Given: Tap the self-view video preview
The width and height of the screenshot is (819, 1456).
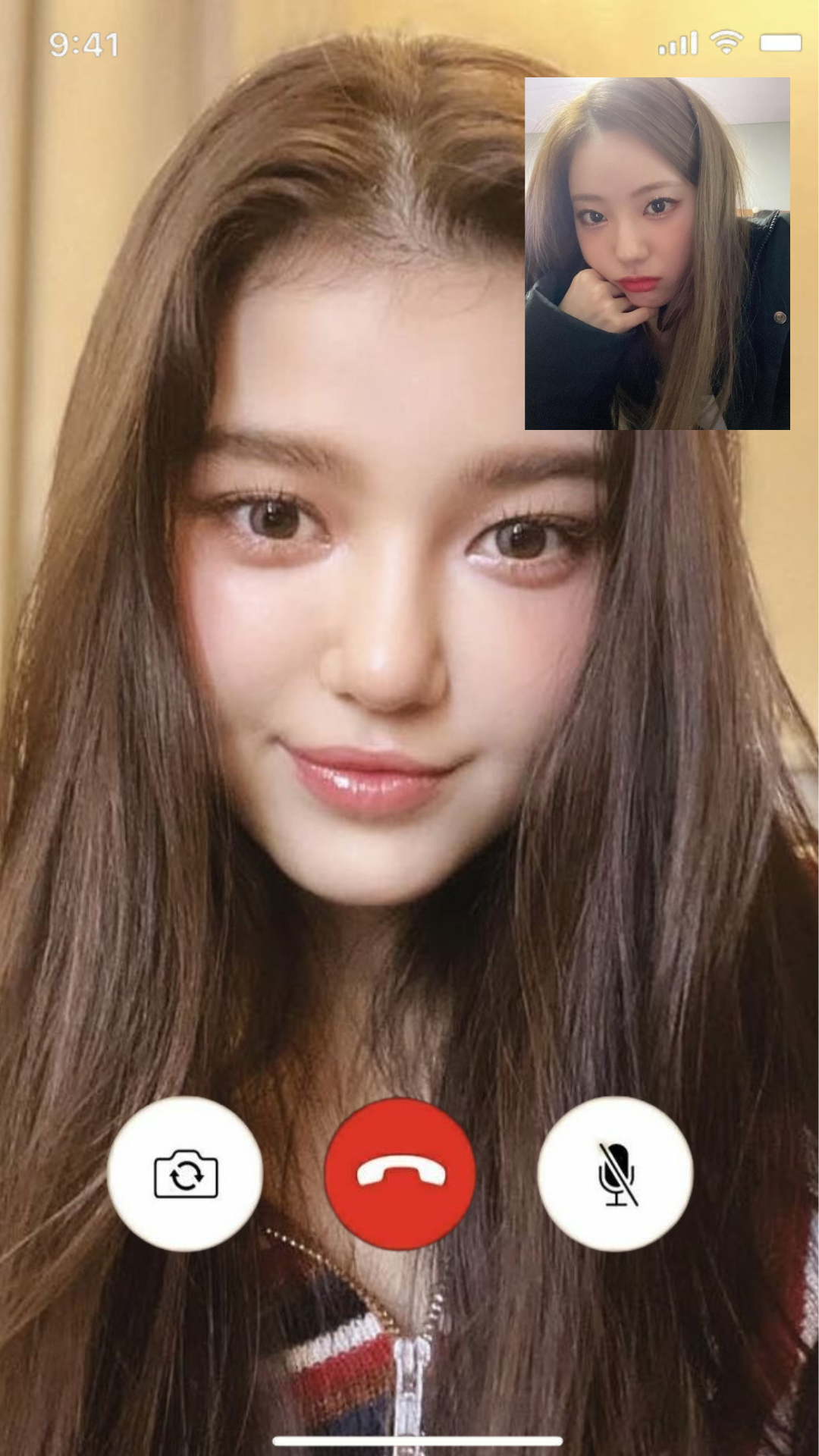Looking at the screenshot, I should click(x=657, y=253).
